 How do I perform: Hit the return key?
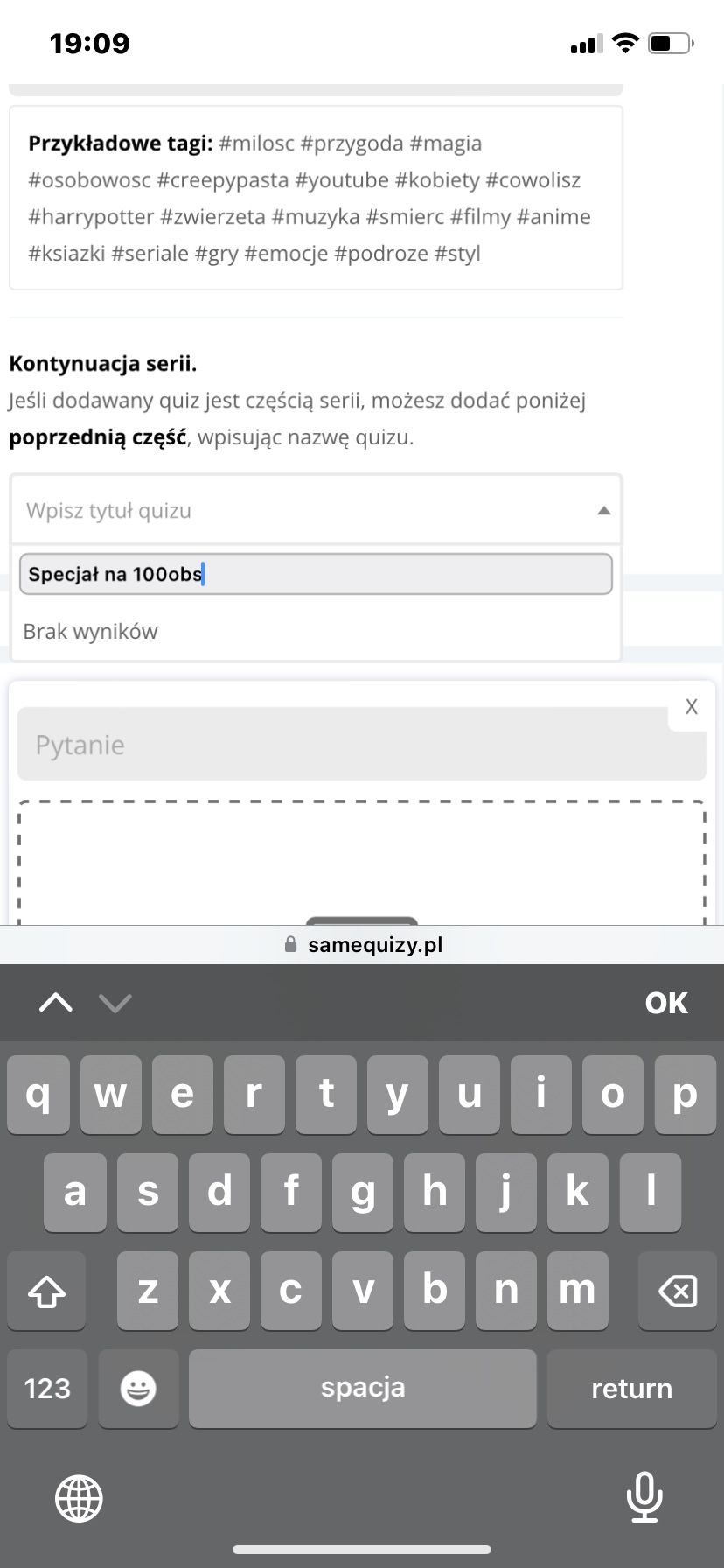631,1389
